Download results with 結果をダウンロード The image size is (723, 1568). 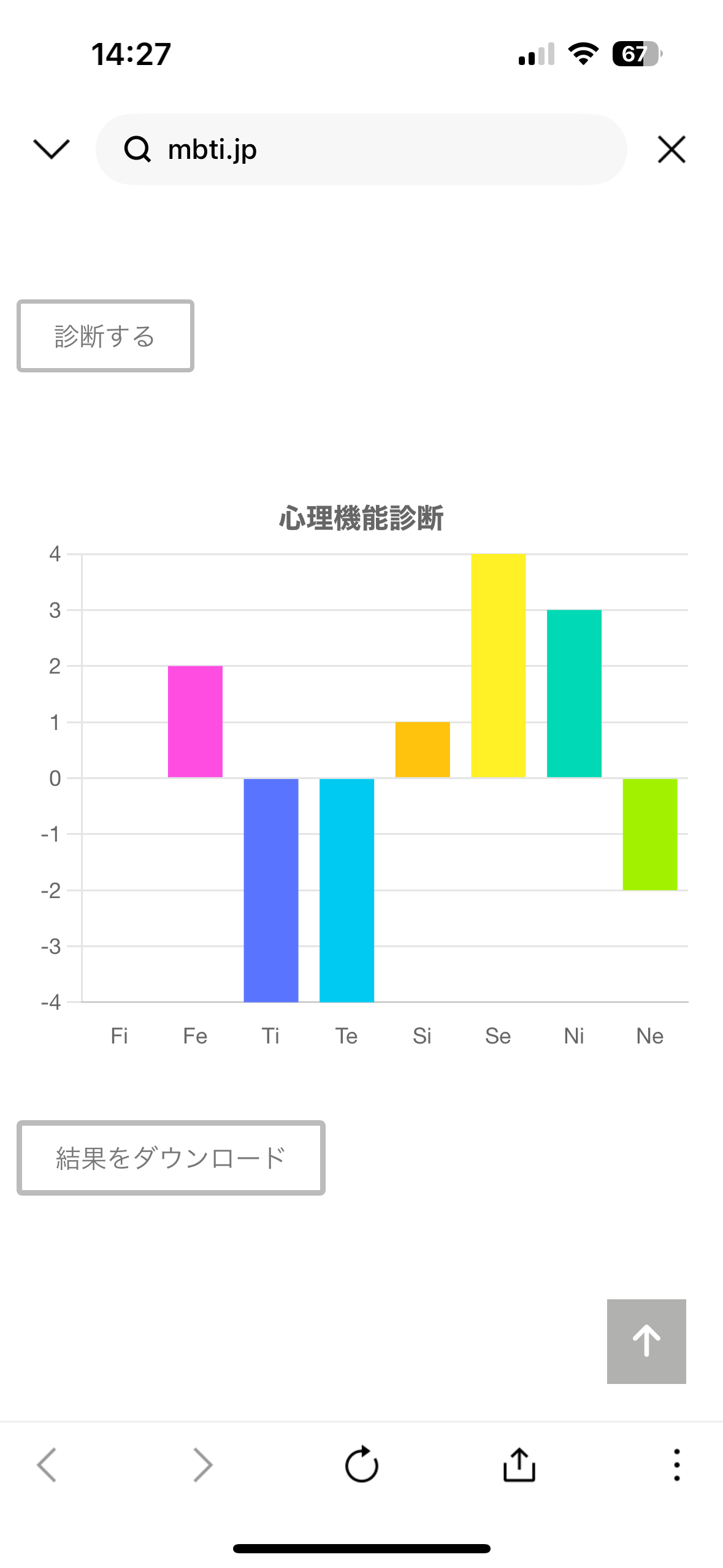click(x=170, y=1158)
